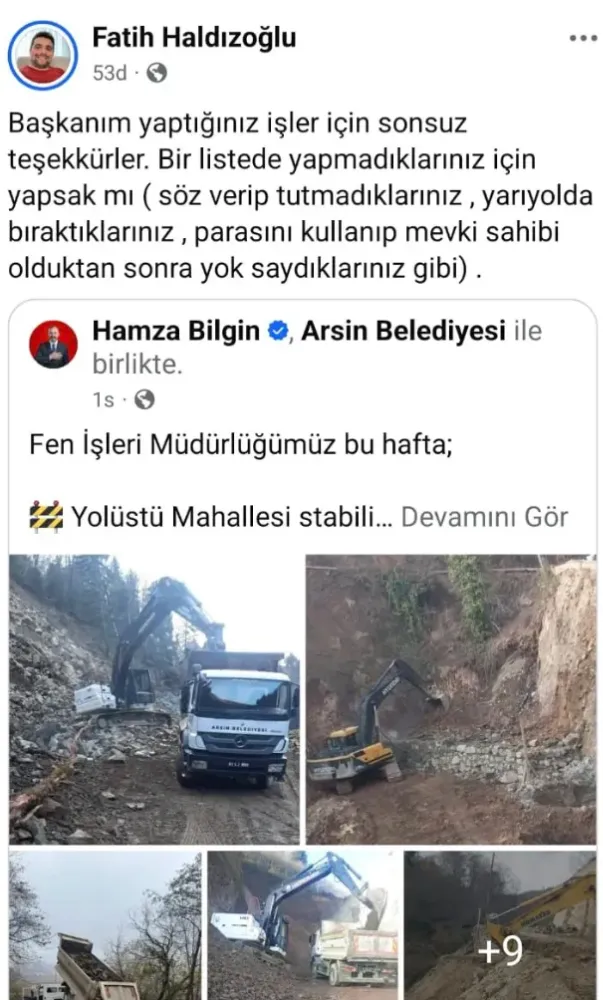Open Fatih Haldızoğlu's profile name
This screenshot has width=603, height=1000.
click(x=193, y=39)
